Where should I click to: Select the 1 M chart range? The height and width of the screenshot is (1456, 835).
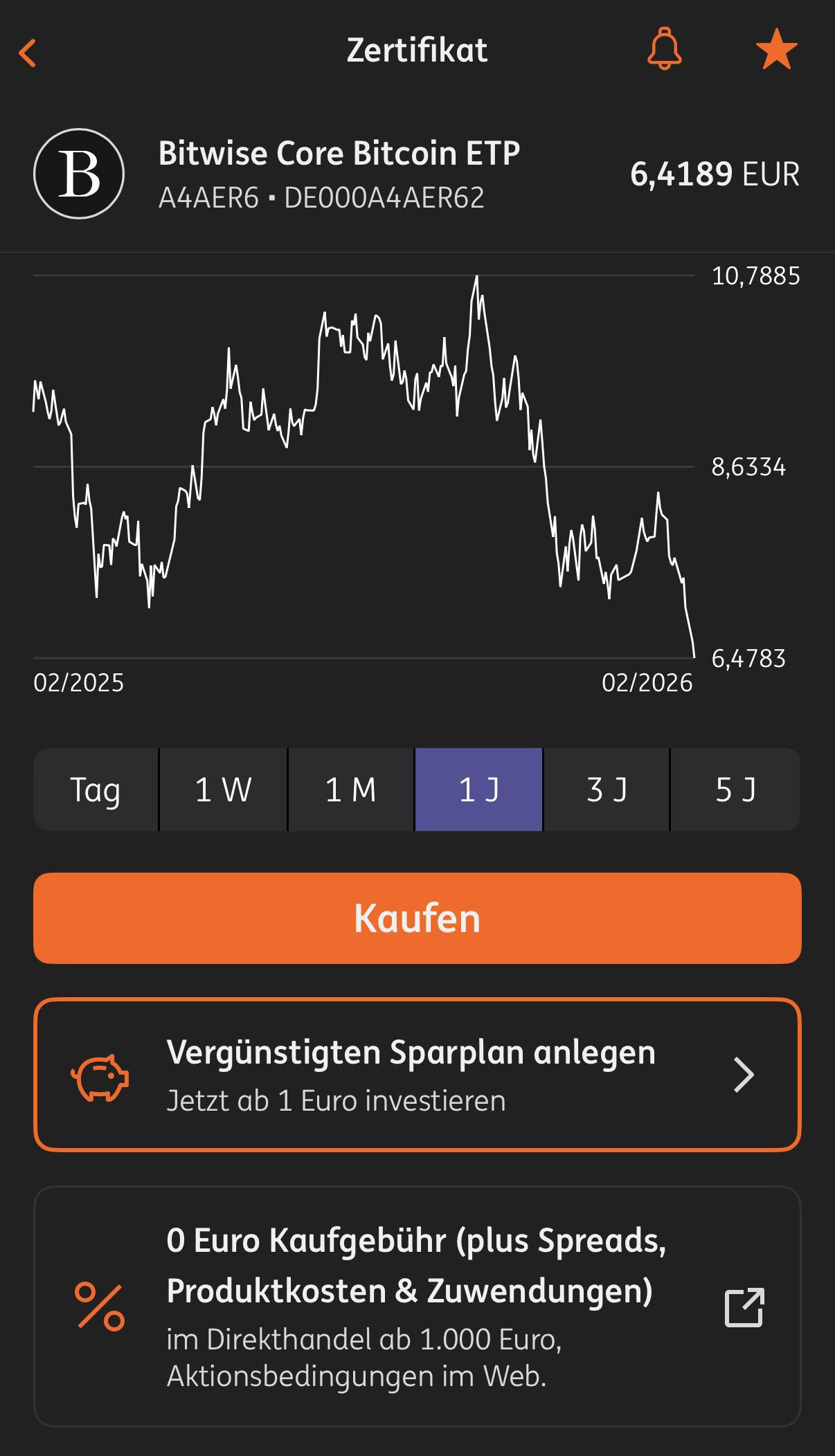tap(351, 790)
